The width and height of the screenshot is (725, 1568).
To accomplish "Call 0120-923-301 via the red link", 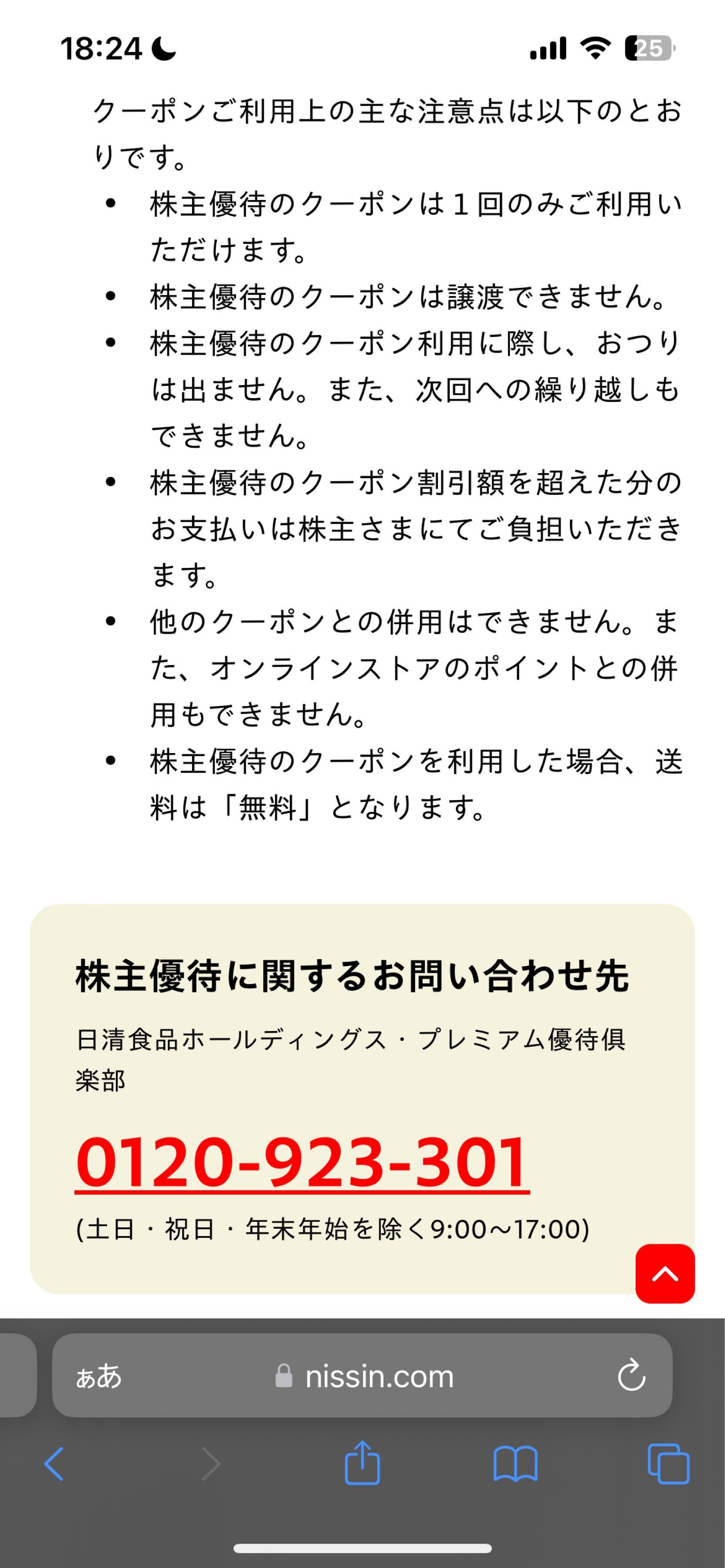I will tap(302, 1160).
